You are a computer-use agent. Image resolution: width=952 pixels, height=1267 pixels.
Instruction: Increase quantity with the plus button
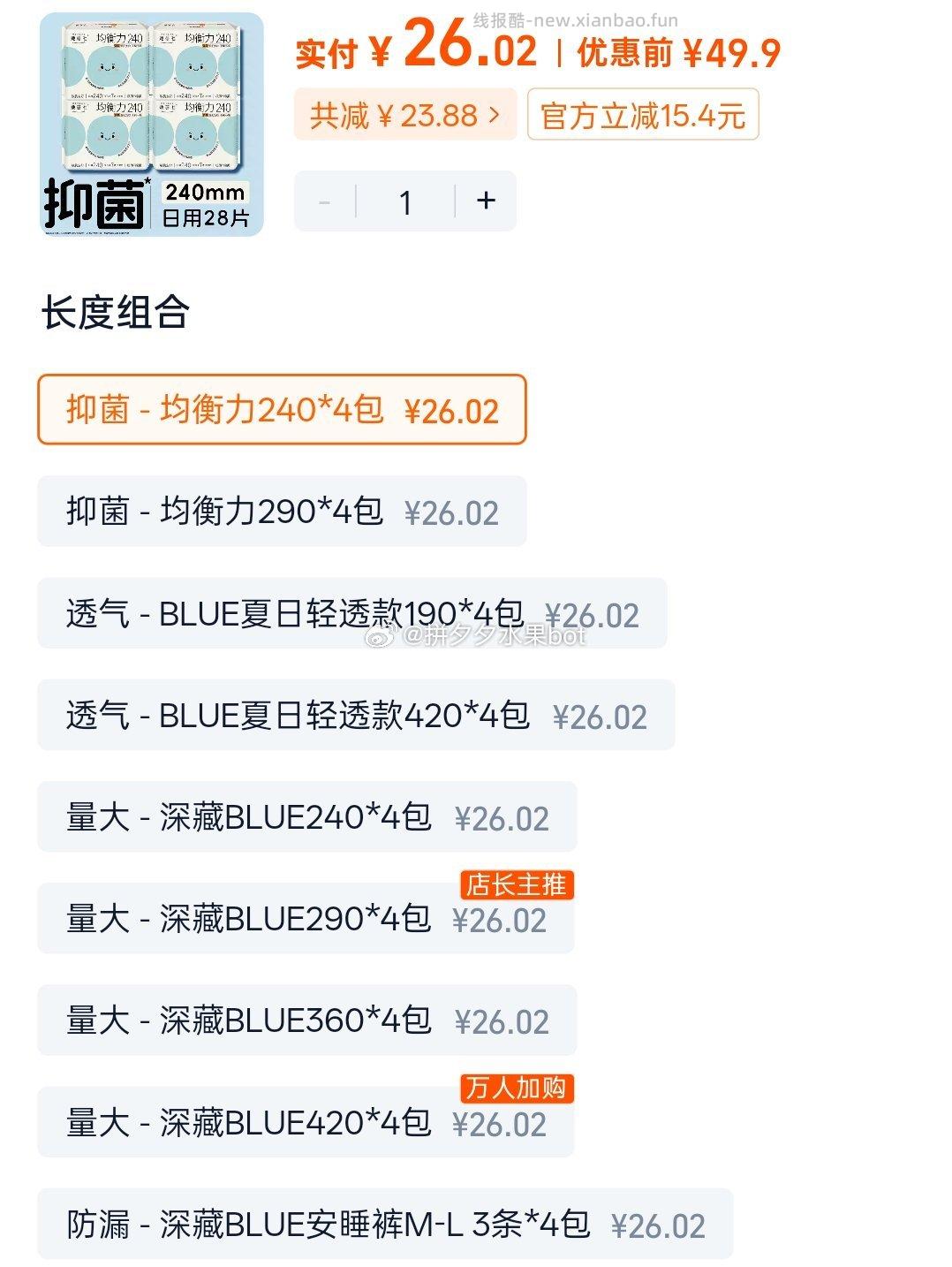click(x=484, y=201)
